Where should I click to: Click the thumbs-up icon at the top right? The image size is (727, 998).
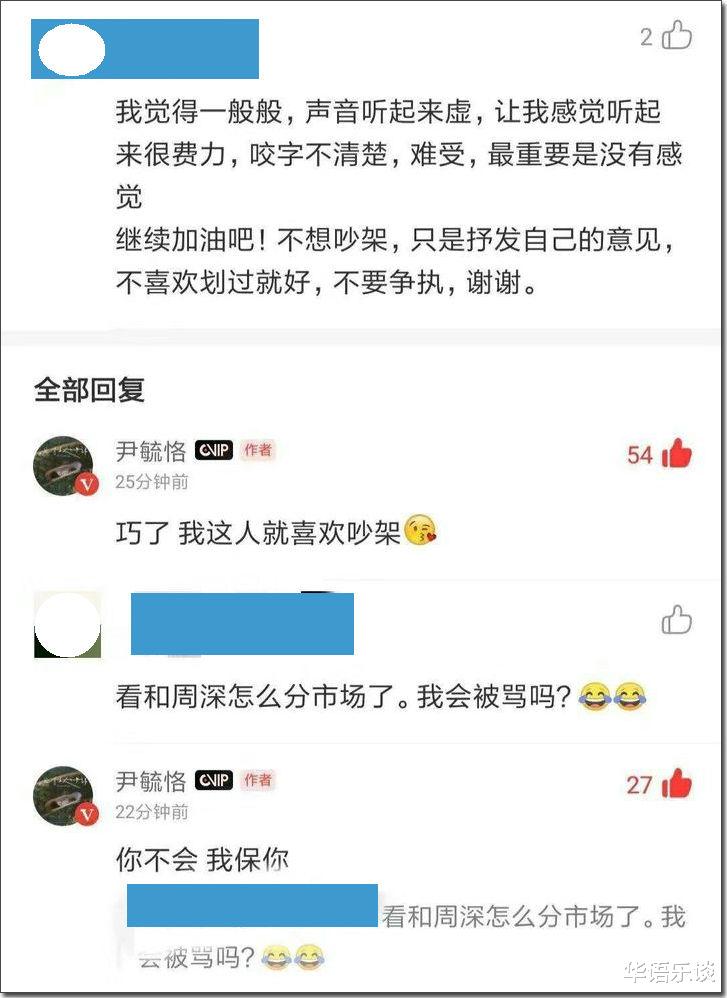pyautogui.click(x=679, y=36)
